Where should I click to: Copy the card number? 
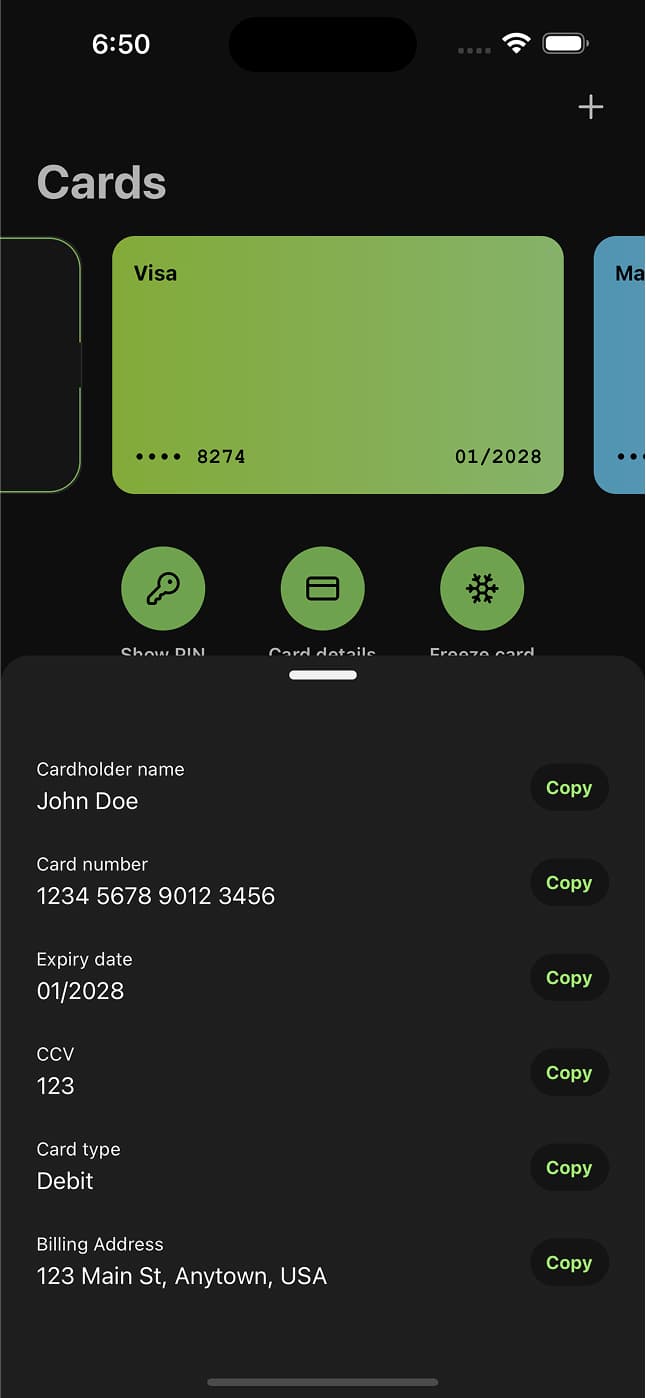point(569,883)
